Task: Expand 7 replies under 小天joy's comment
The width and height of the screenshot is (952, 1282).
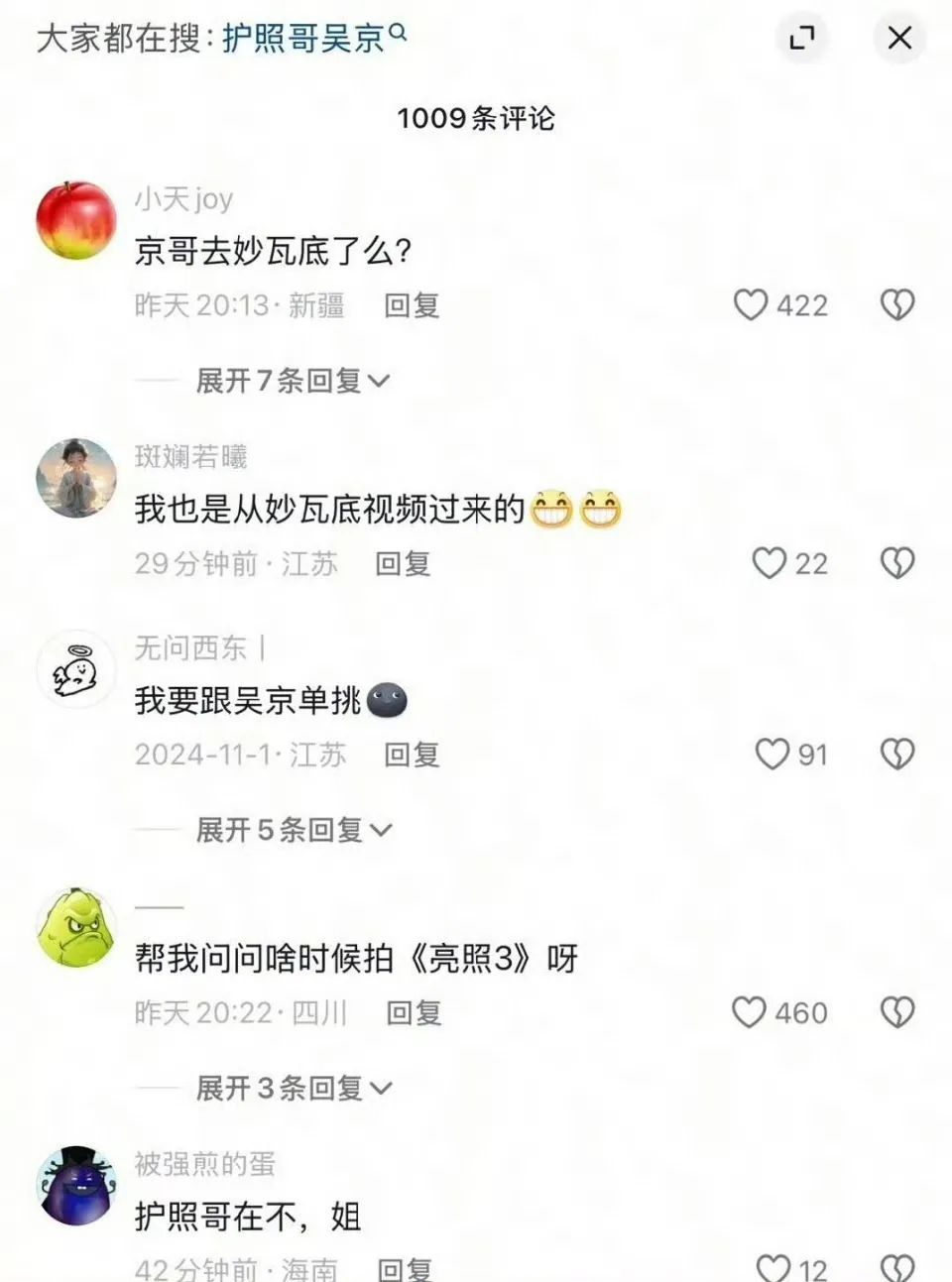Action: click(x=293, y=381)
